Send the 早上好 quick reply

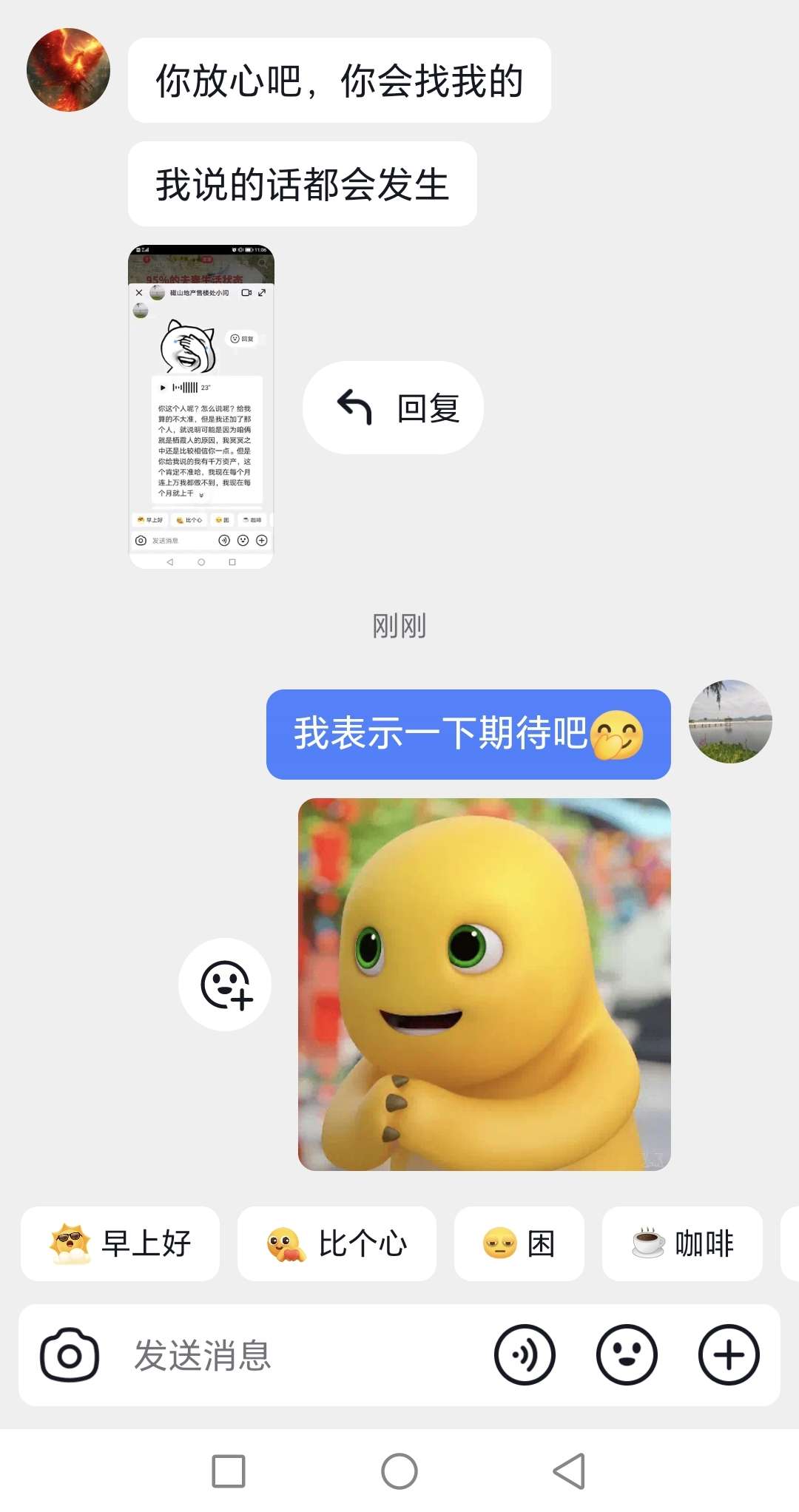[120, 1243]
